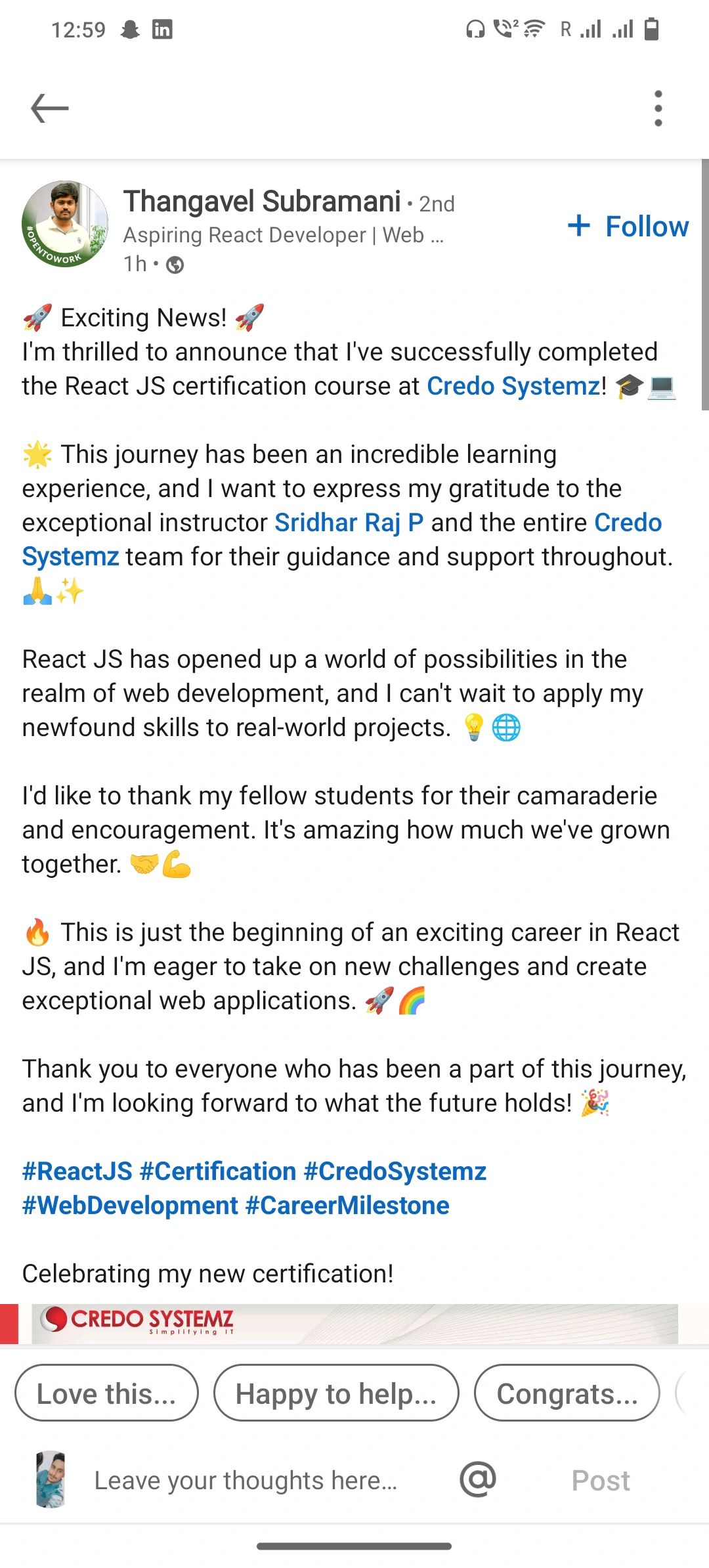Open the #CareerMilestone hashtag
This screenshot has height=1568, width=709.
347,1206
